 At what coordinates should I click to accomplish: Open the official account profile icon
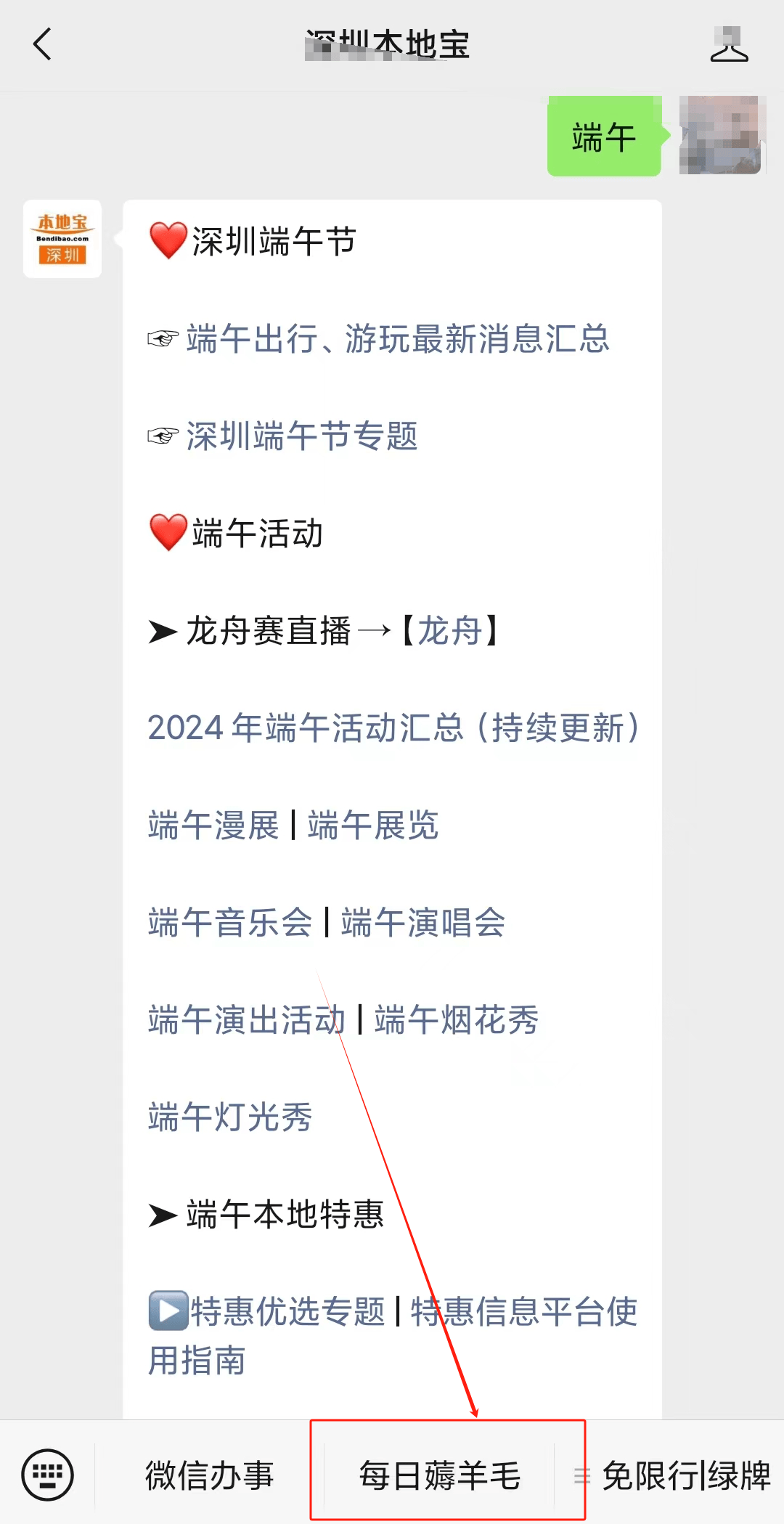point(730,45)
